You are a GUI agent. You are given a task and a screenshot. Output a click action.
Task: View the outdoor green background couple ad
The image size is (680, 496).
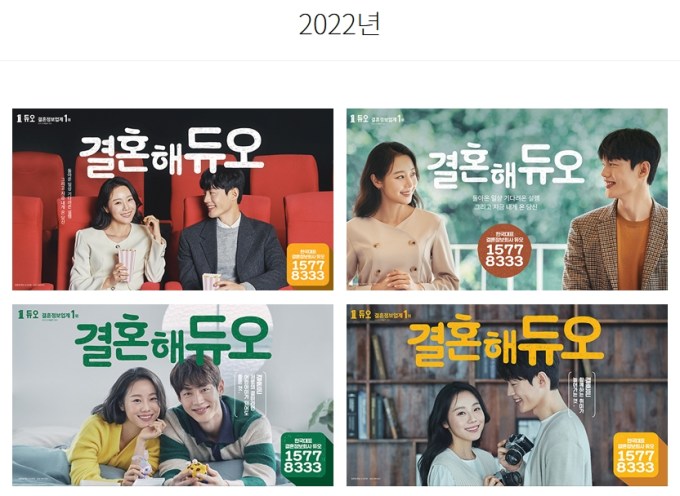pyautogui.click(x=506, y=199)
